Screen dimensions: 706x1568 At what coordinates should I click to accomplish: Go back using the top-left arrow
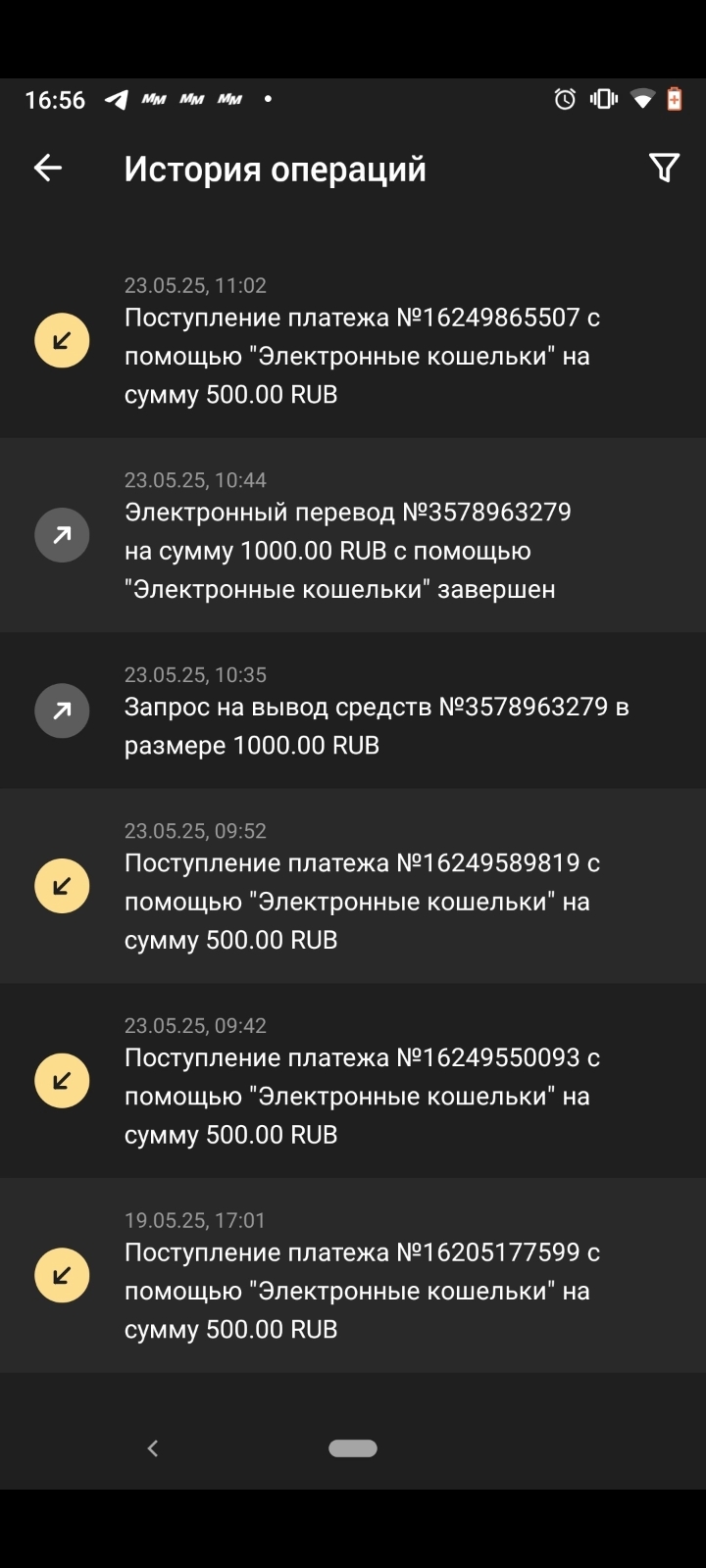48,169
